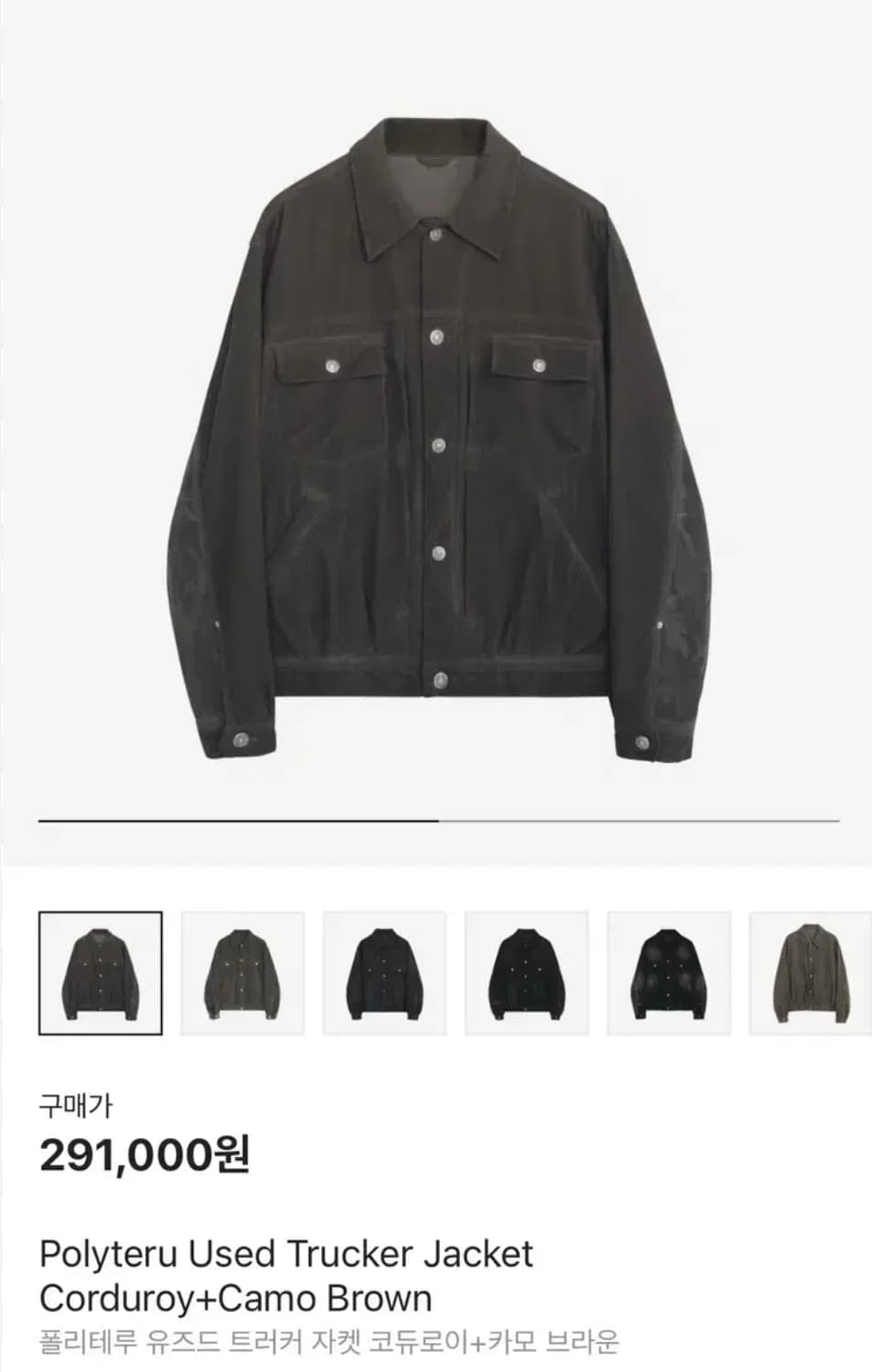
Task: Select the fourth black jacket thumbnail
Action: [524, 972]
